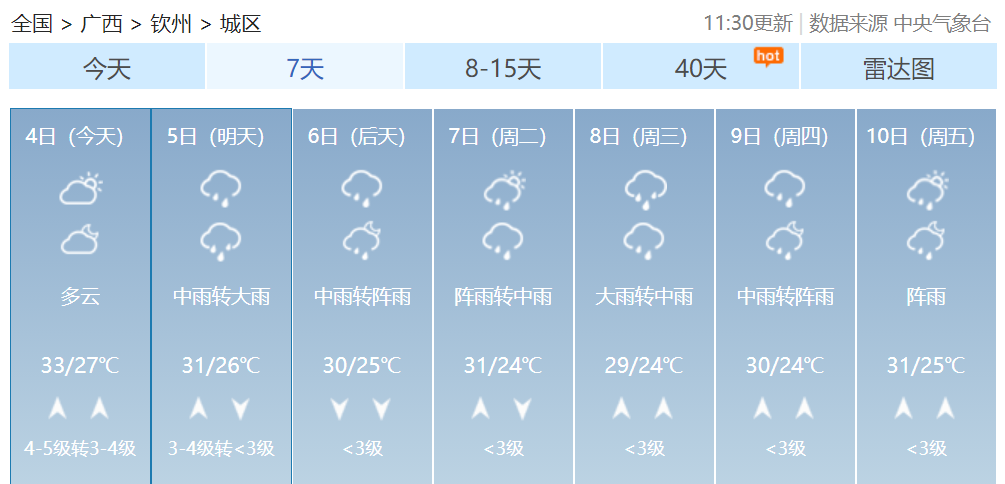Open the 广西 breadcrumb link

(x=101, y=23)
